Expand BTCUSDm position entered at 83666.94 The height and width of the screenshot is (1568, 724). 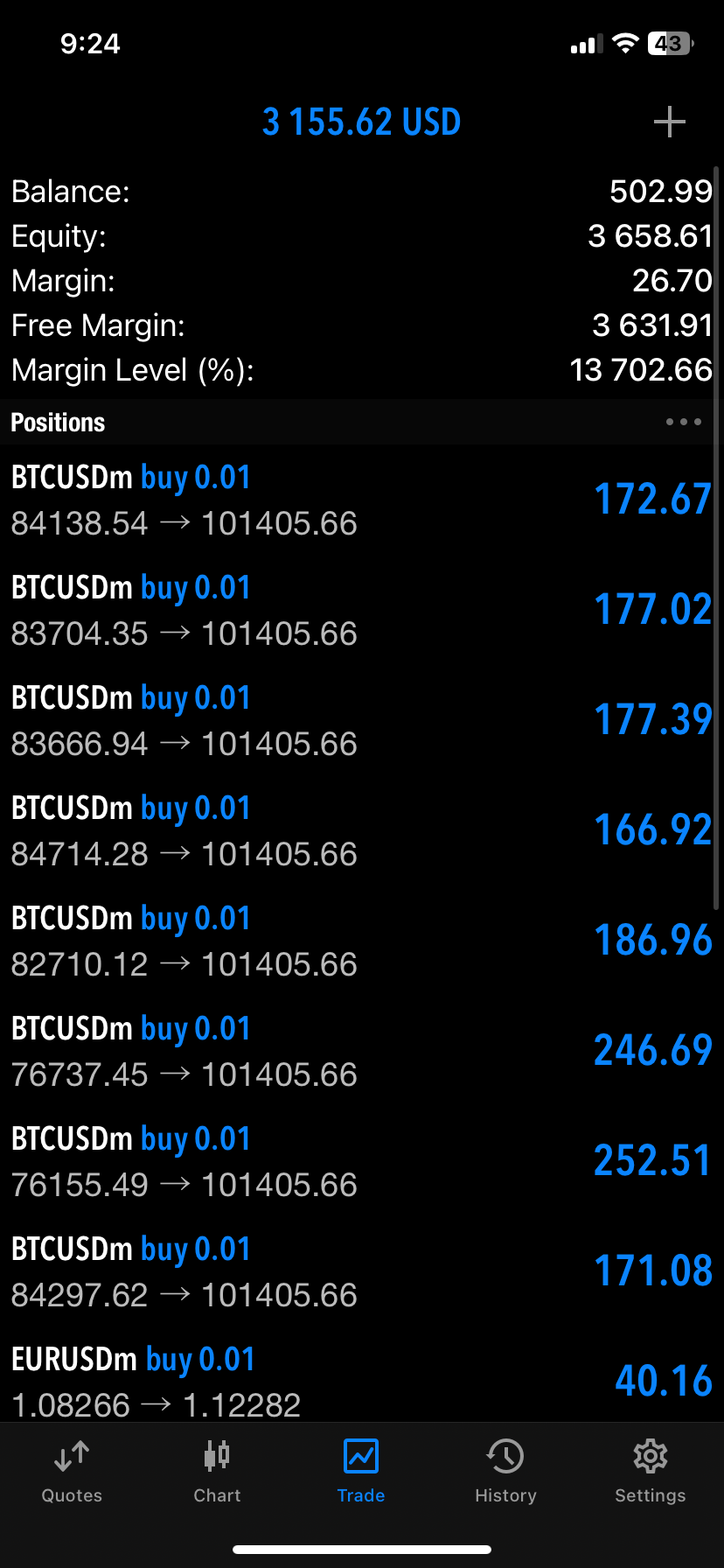[x=362, y=720]
